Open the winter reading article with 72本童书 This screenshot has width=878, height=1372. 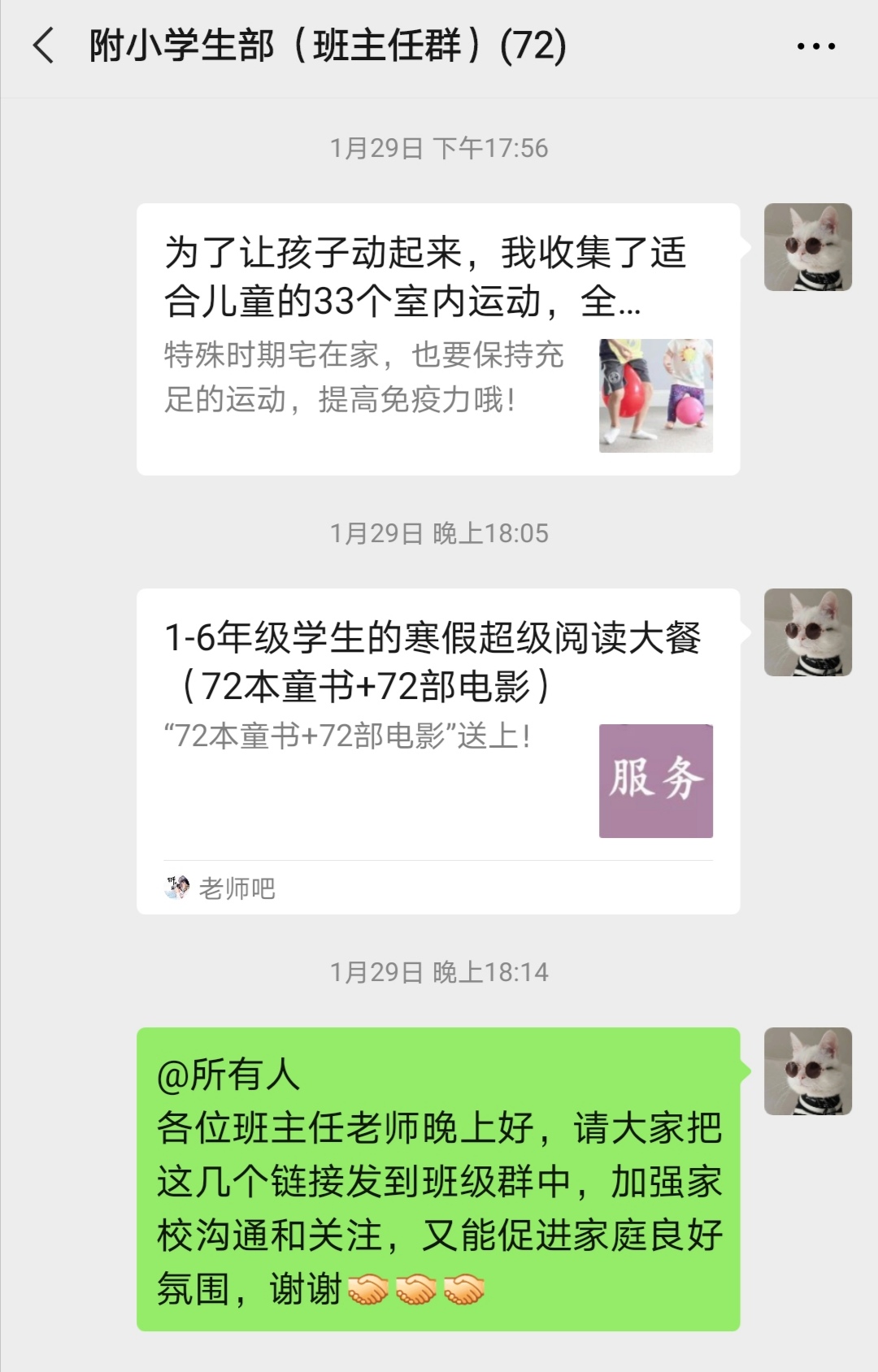437,715
